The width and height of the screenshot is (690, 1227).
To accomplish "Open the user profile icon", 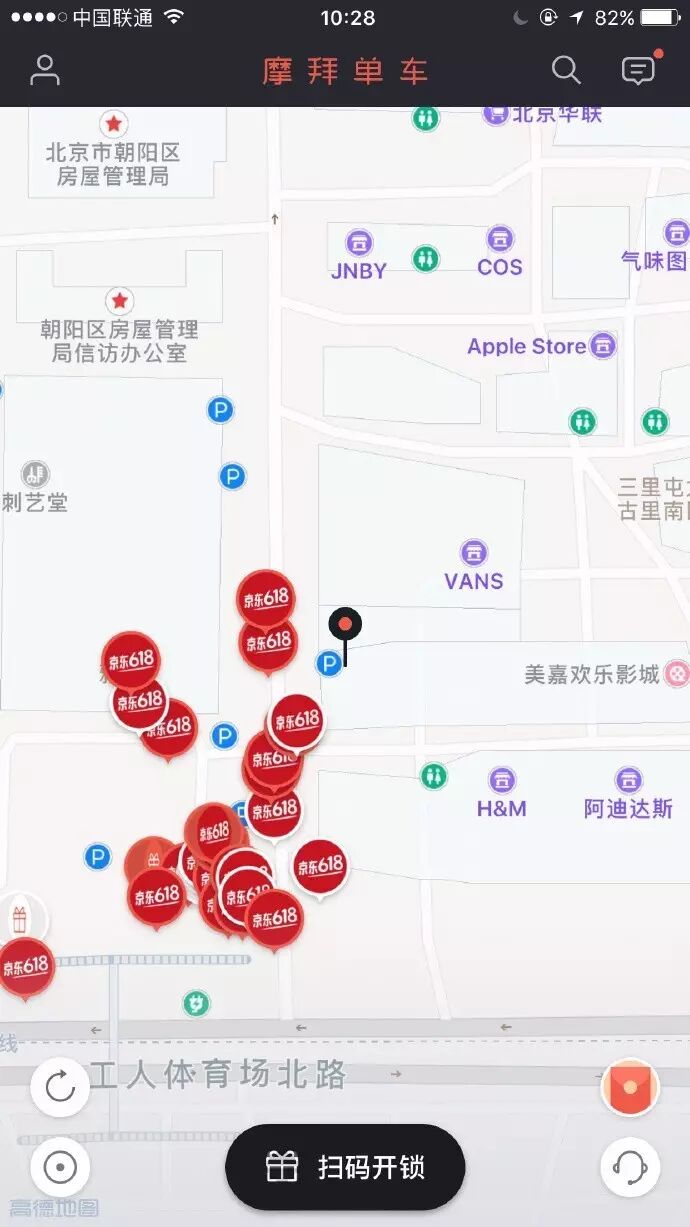I will pyautogui.click(x=45, y=70).
